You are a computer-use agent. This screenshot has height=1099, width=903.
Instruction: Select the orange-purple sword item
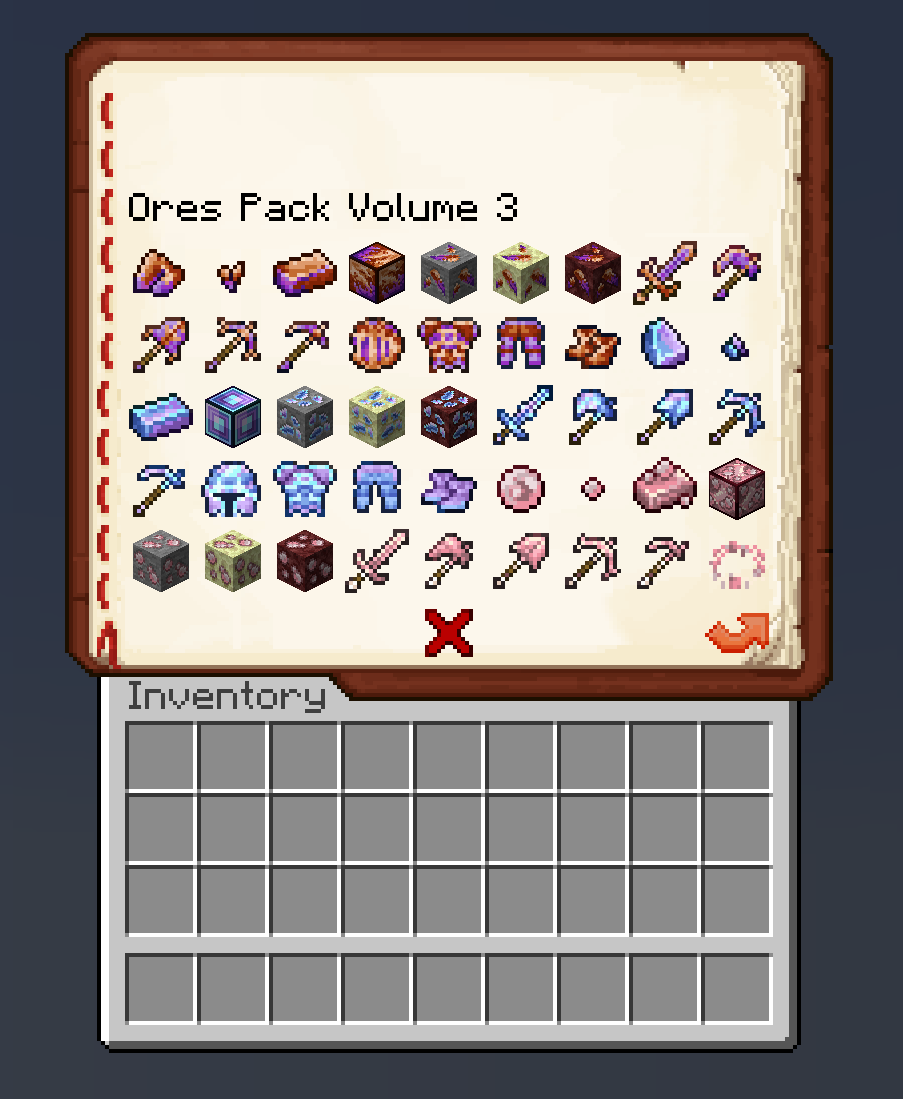point(665,271)
